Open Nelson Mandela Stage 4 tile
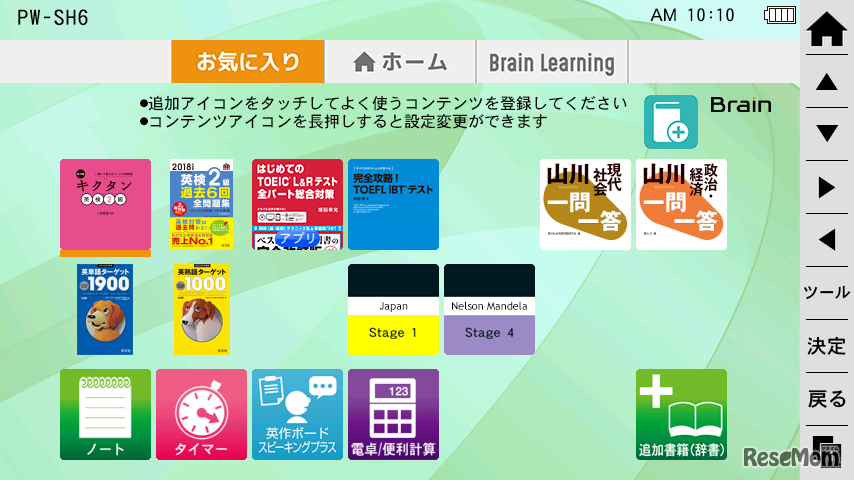 (x=489, y=309)
